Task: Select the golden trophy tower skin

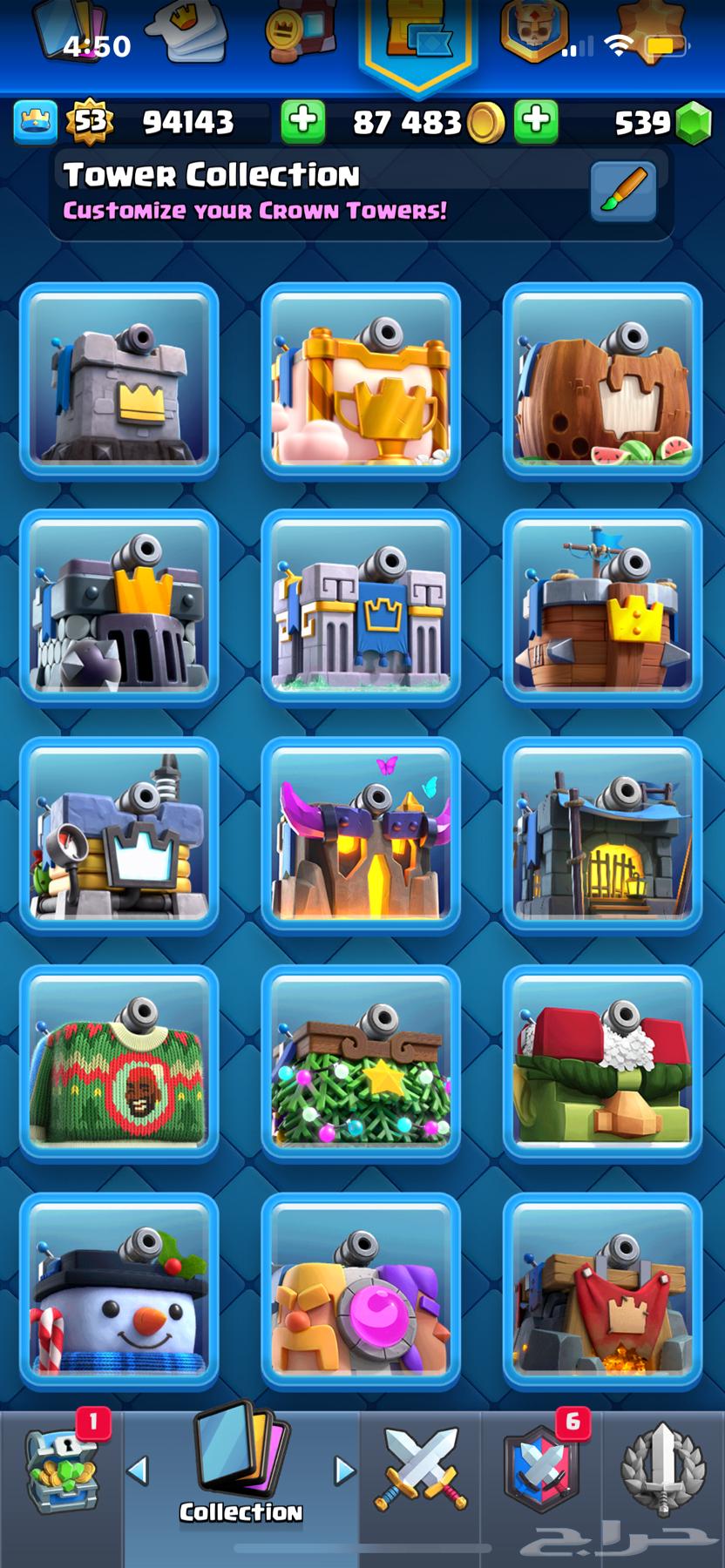Action: (361, 381)
